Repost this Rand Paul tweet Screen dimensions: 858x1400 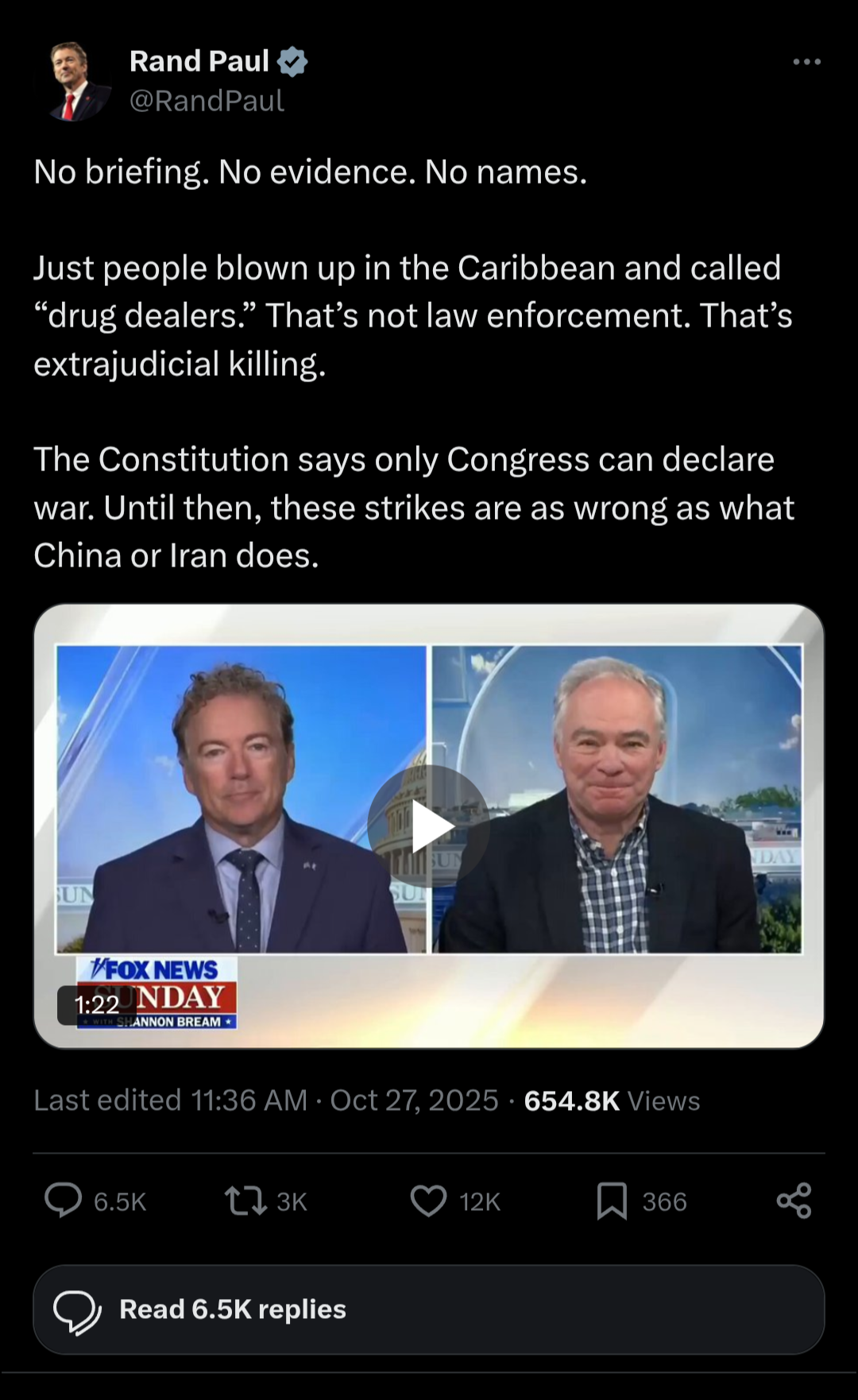tap(246, 1201)
